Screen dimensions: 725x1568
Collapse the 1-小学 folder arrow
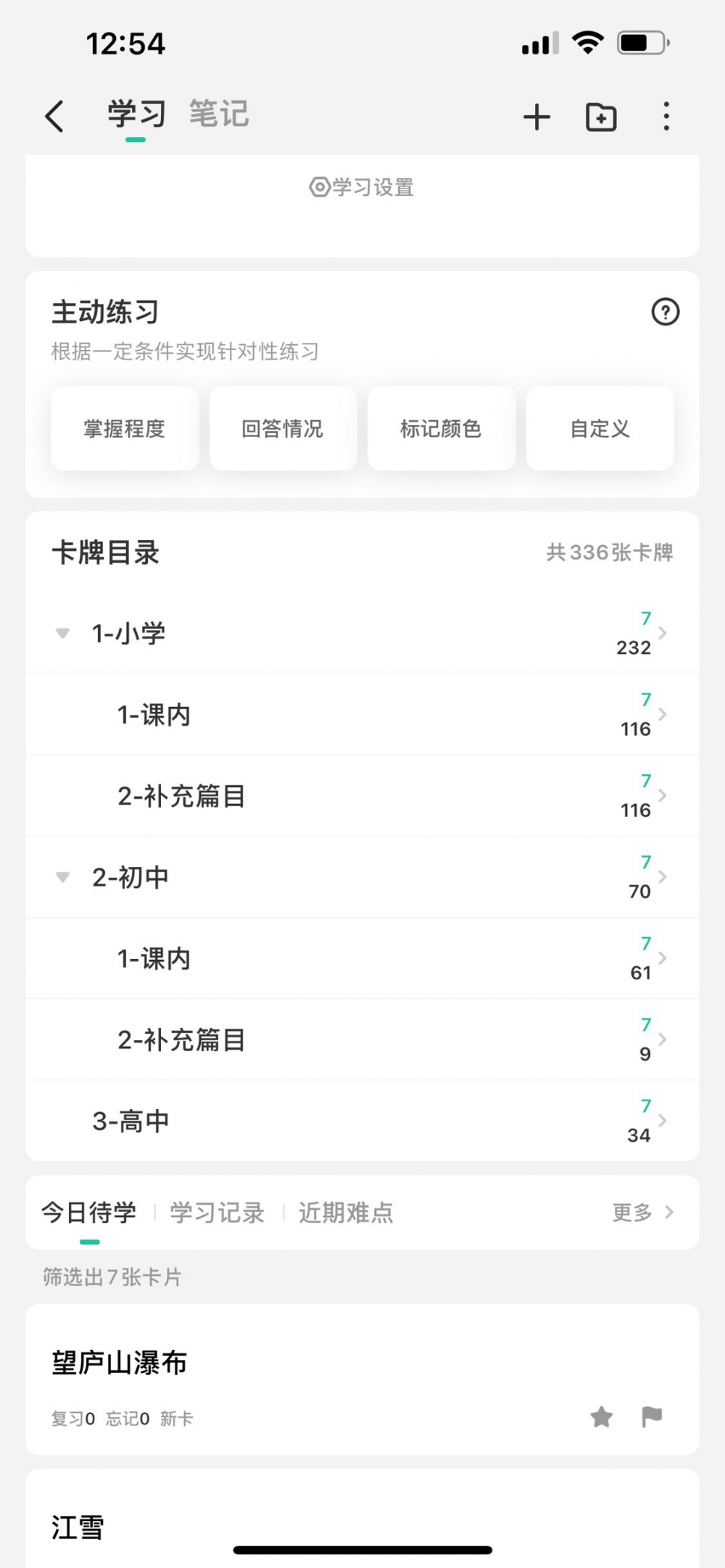(x=63, y=634)
